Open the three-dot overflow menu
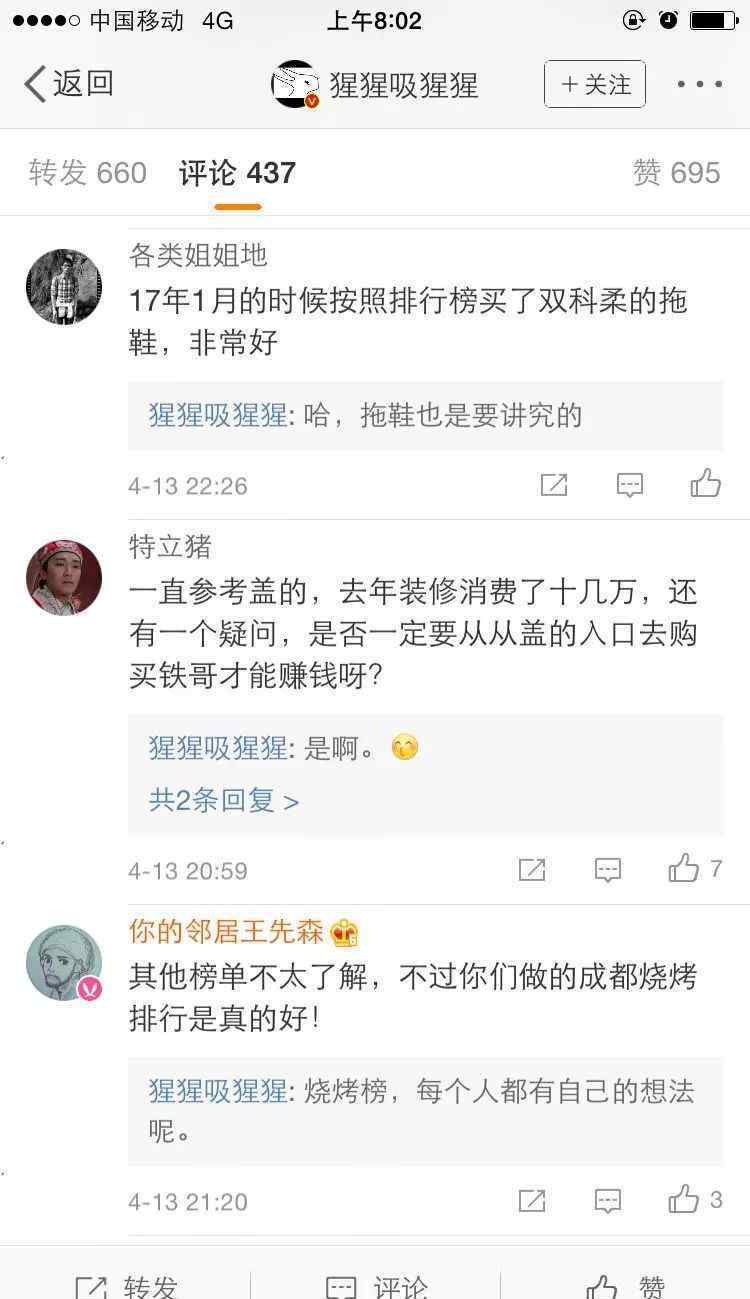The image size is (750, 1299). coord(699,84)
